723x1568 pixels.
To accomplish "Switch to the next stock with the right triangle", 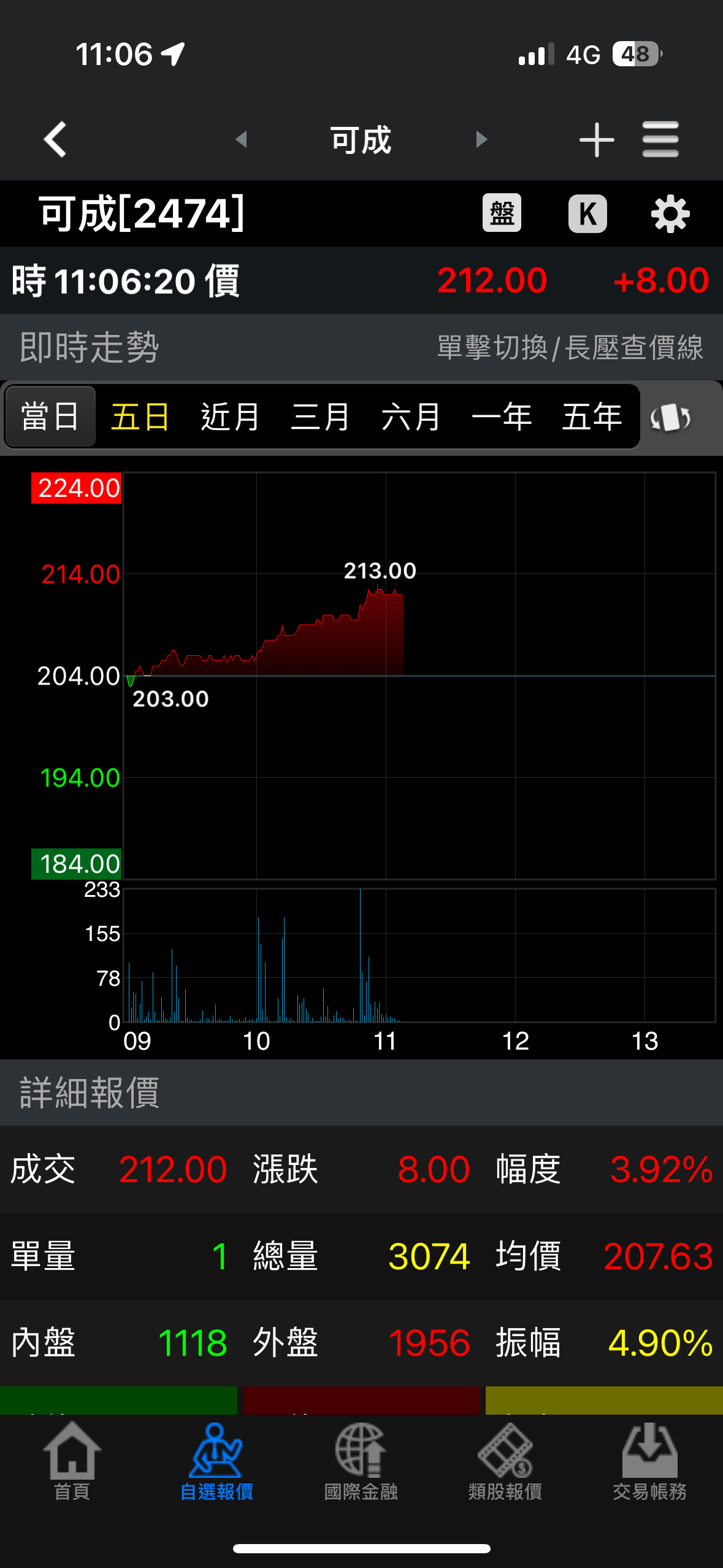I will point(481,139).
